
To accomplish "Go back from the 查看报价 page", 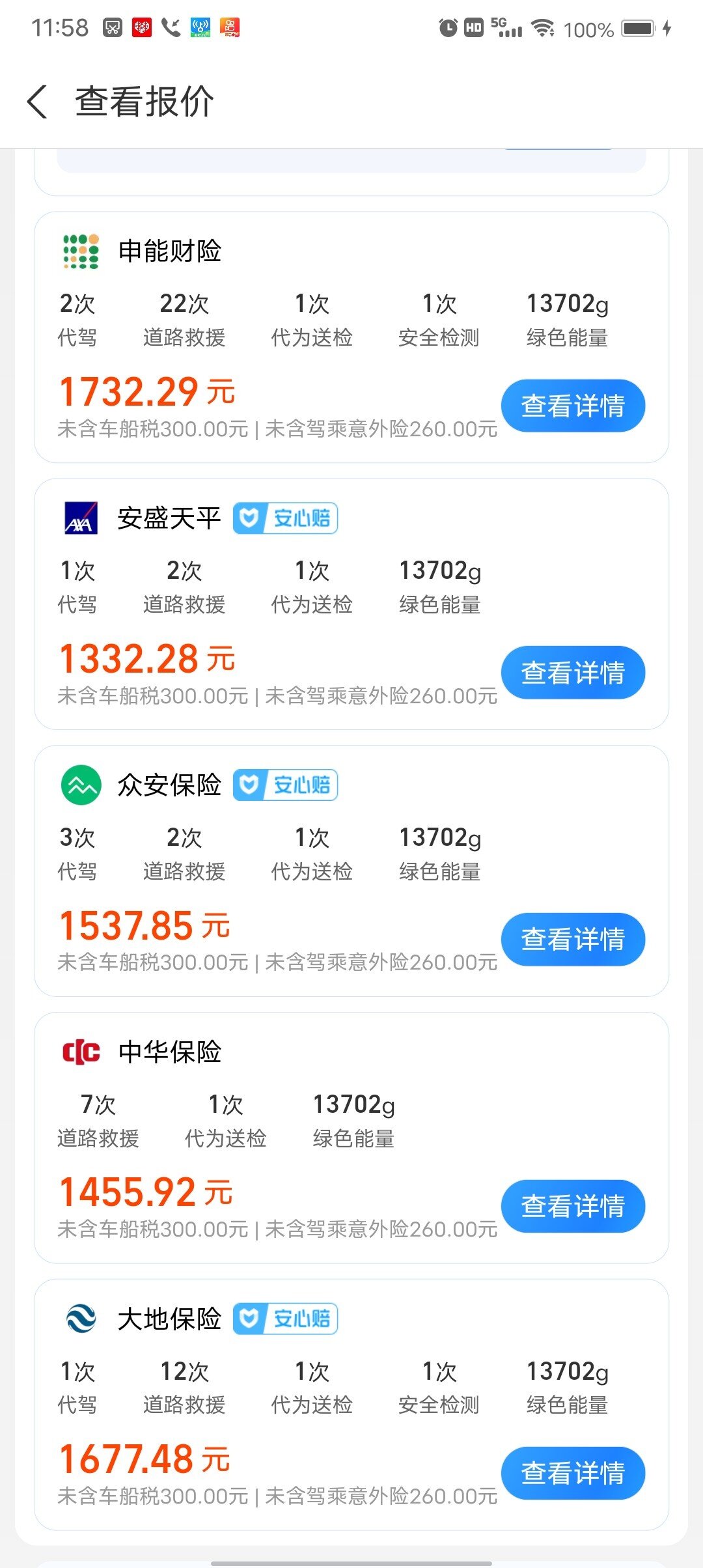I will pos(38,102).
